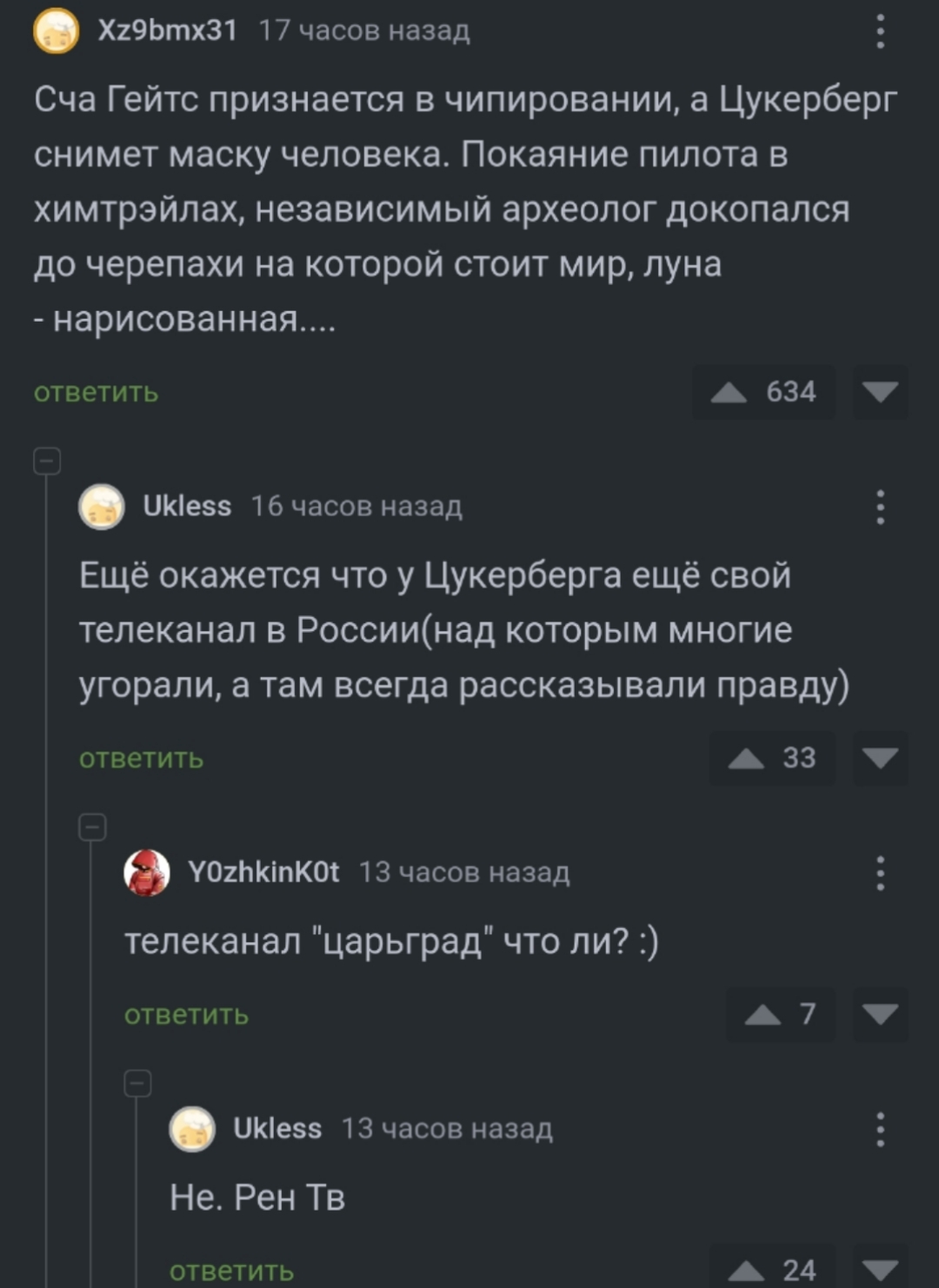Reply to Ukless's comment about Цукерберг телеканал
The width and height of the screenshot is (939, 1288).
click(x=141, y=759)
